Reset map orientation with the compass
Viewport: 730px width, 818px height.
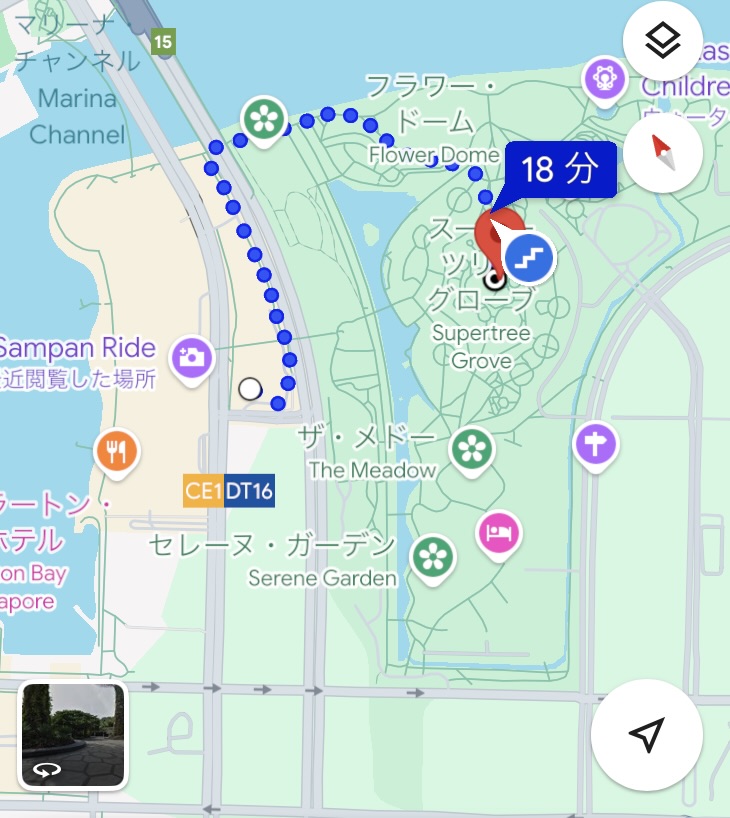click(x=662, y=153)
